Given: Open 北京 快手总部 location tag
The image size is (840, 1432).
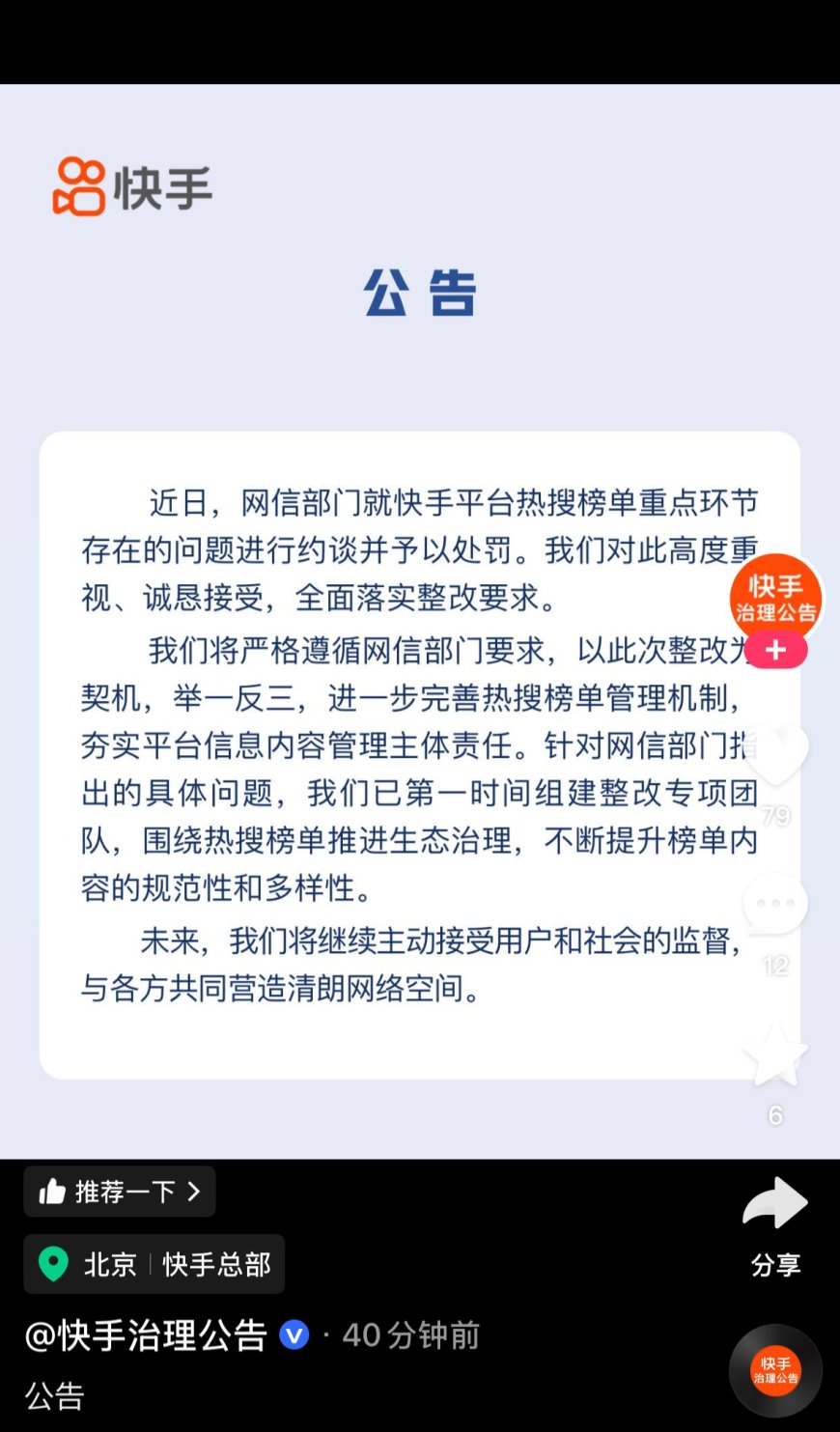Looking at the screenshot, I should pos(154,1264).
